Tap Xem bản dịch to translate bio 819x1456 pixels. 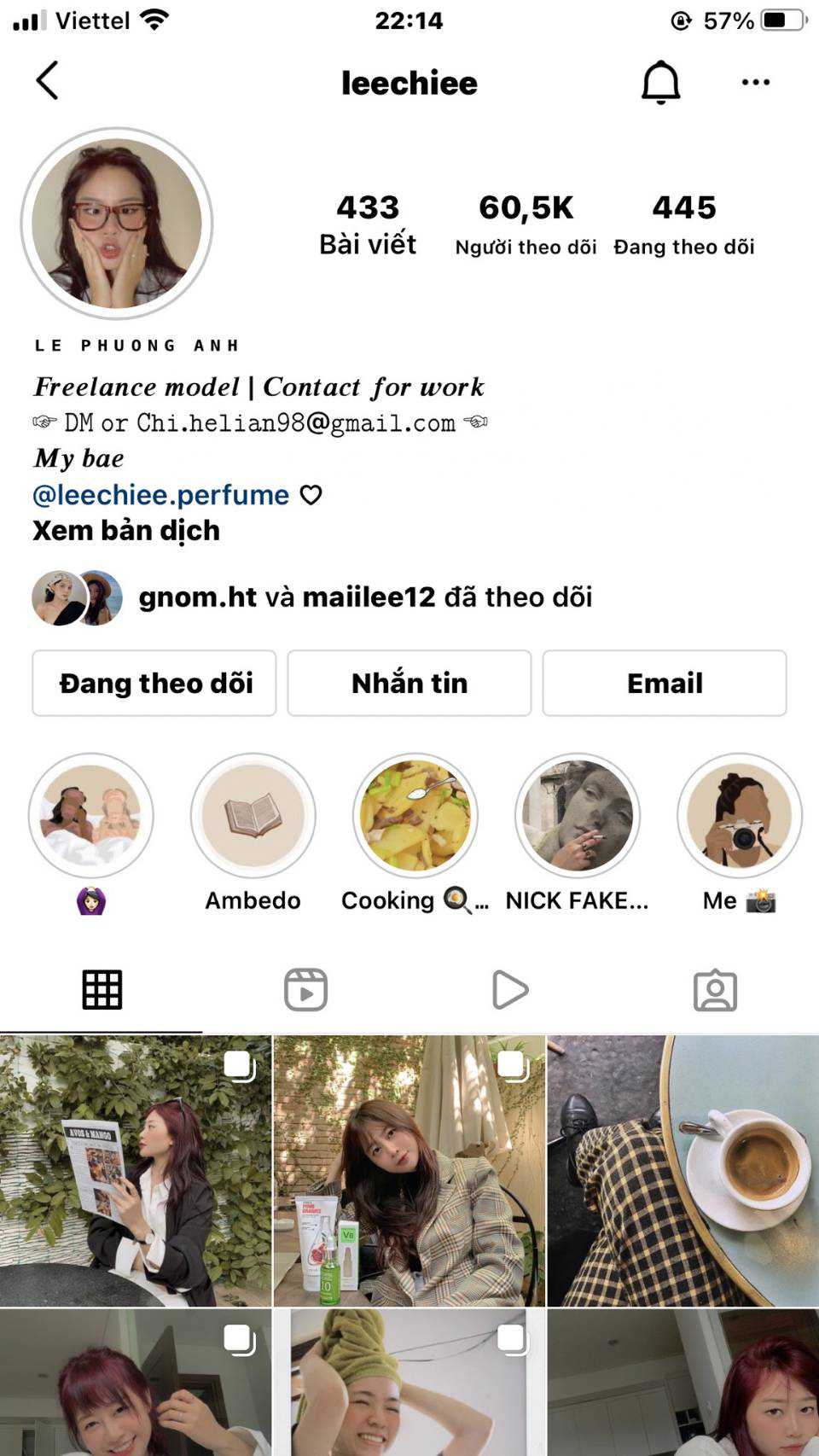click(x=126, y=531)
